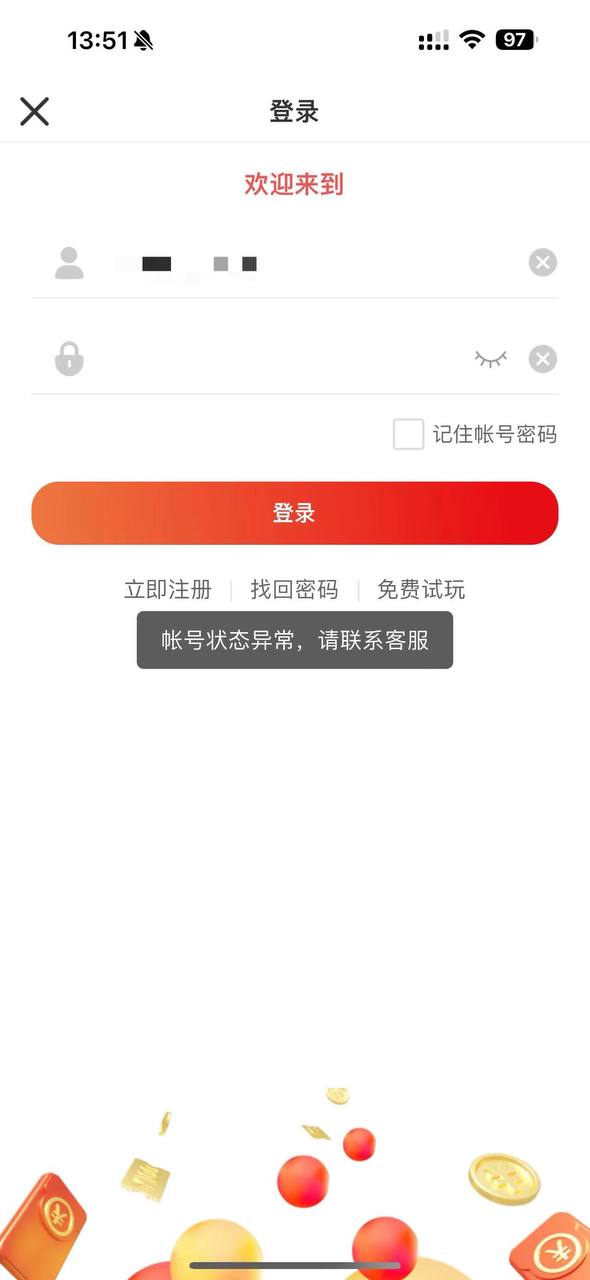Image resolution: width=590 pixels, height=1280 pixels.
Task: Check the 记住帐号密码 box
Action: [408, 434]
